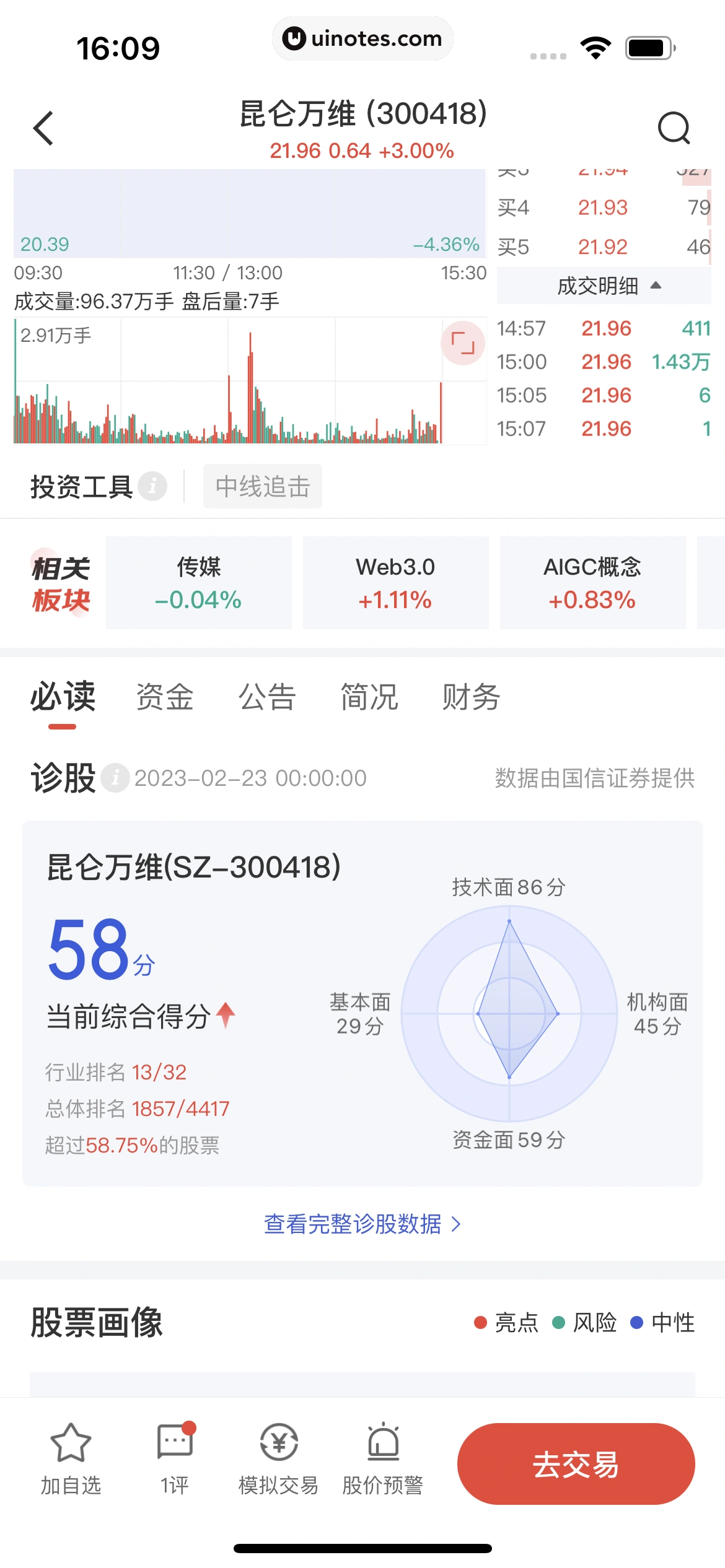The height and width of the screenshot is (1568, 725).
Task: Collapse the 成交明细 panel
Action: 608,286
